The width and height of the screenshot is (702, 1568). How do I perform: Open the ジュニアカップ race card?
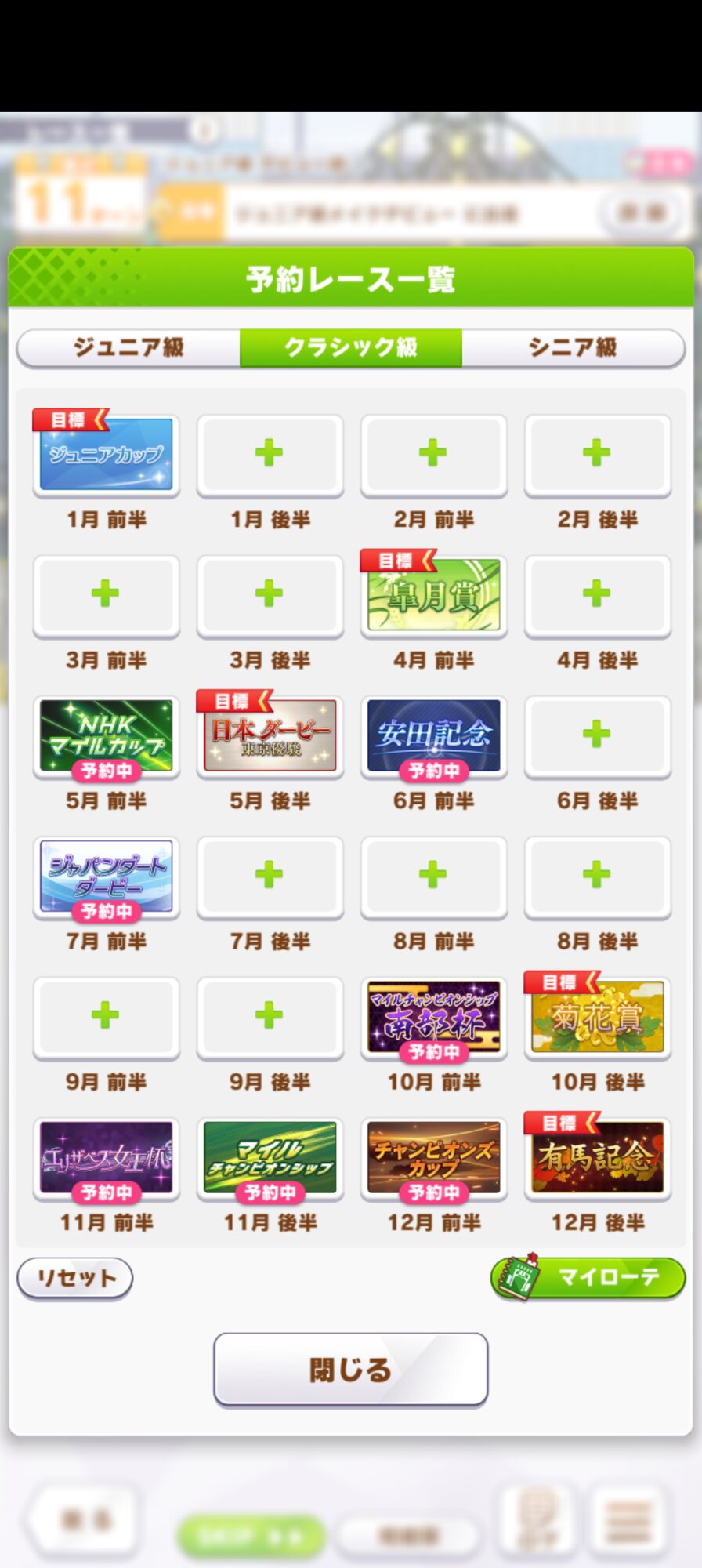click(x=107, y=455)
